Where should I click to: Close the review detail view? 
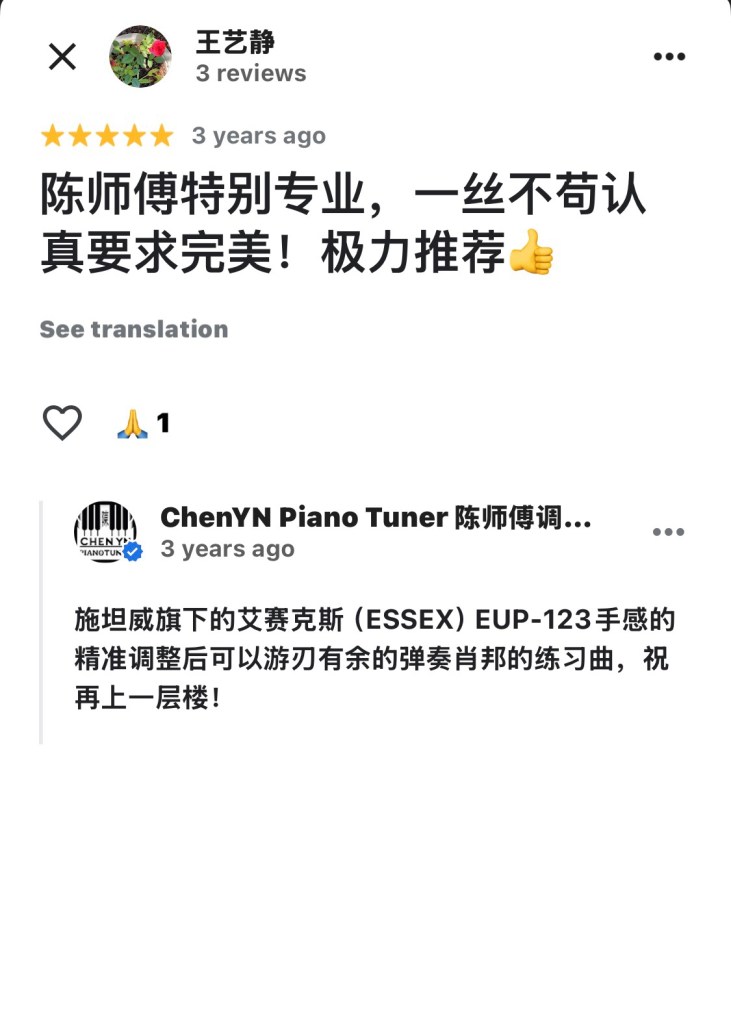coord(62,57)
